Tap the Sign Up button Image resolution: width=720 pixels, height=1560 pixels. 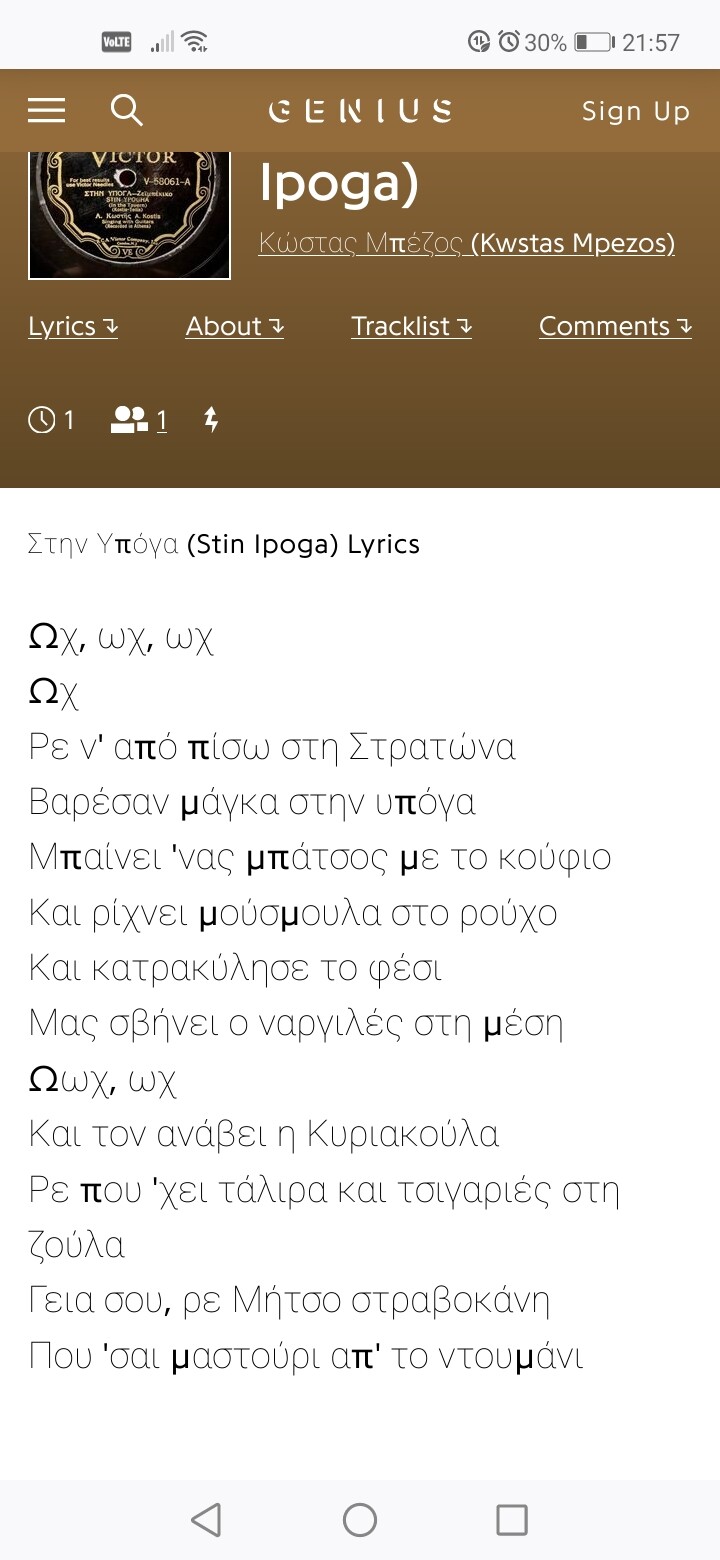click(x=635, y=111)
